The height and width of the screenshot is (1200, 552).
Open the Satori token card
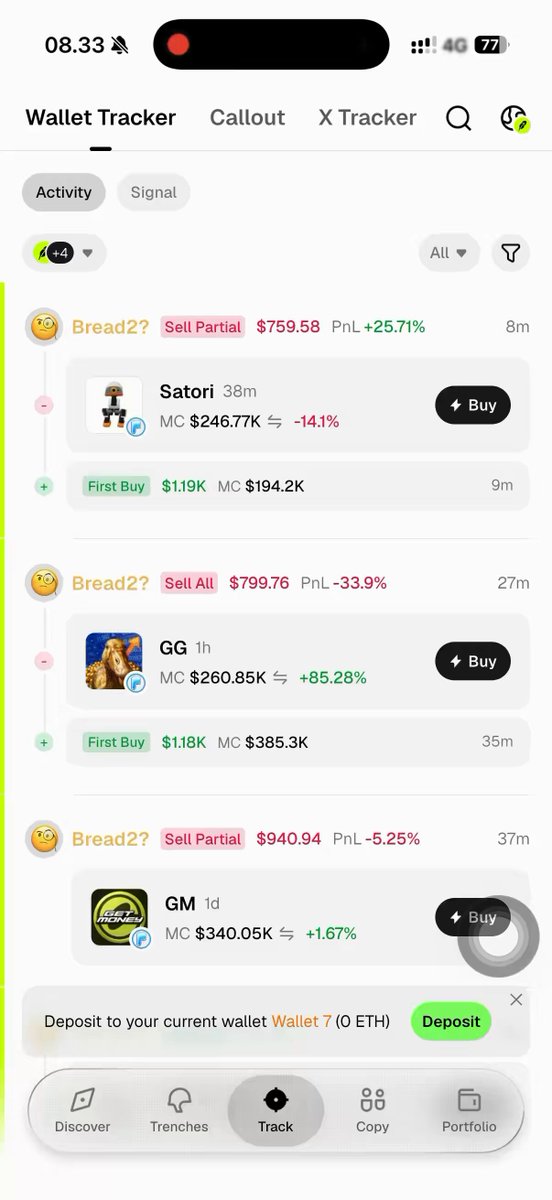tap(297, 405)
